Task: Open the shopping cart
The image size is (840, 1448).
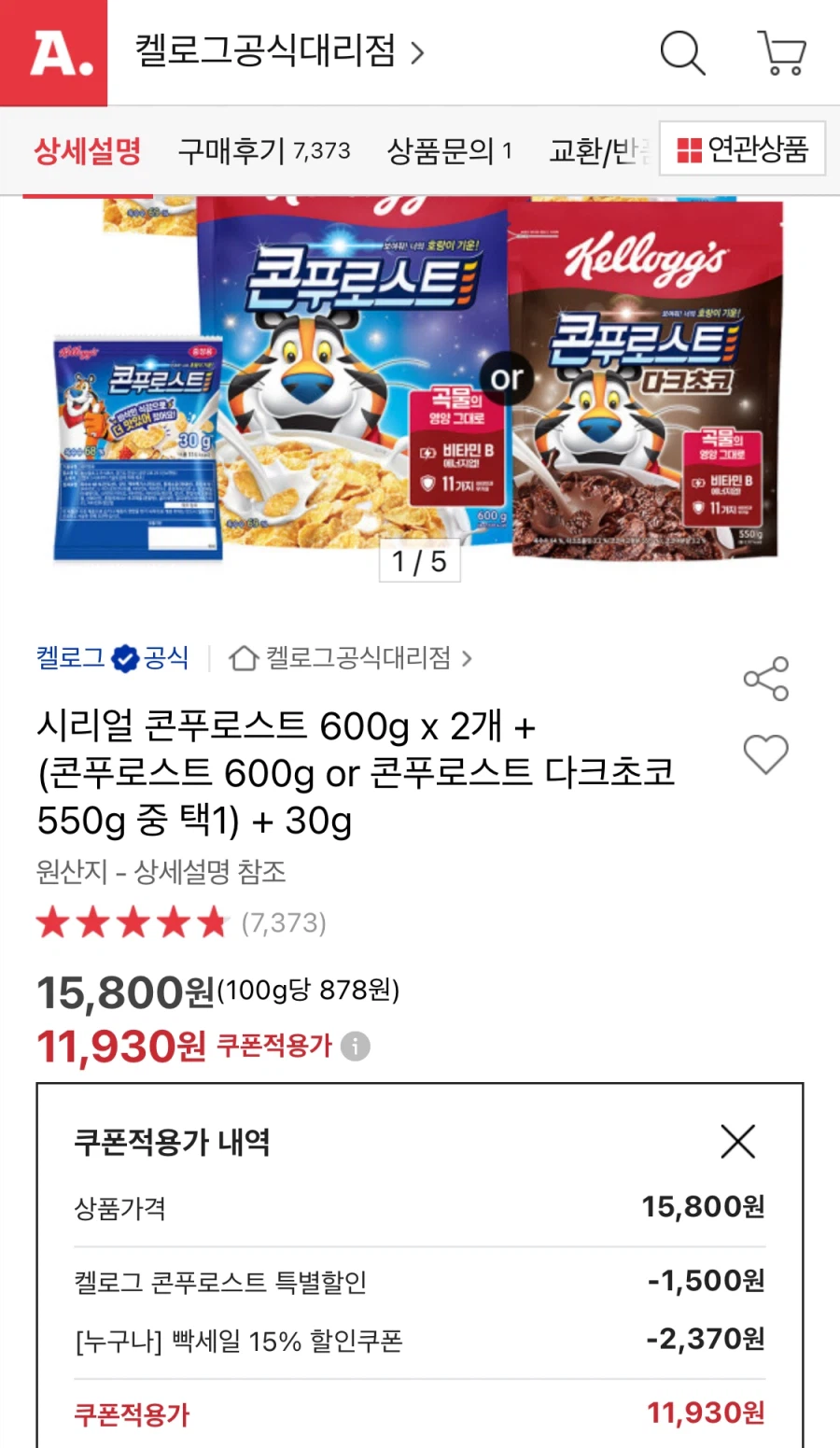Action: tap(782, 53)
